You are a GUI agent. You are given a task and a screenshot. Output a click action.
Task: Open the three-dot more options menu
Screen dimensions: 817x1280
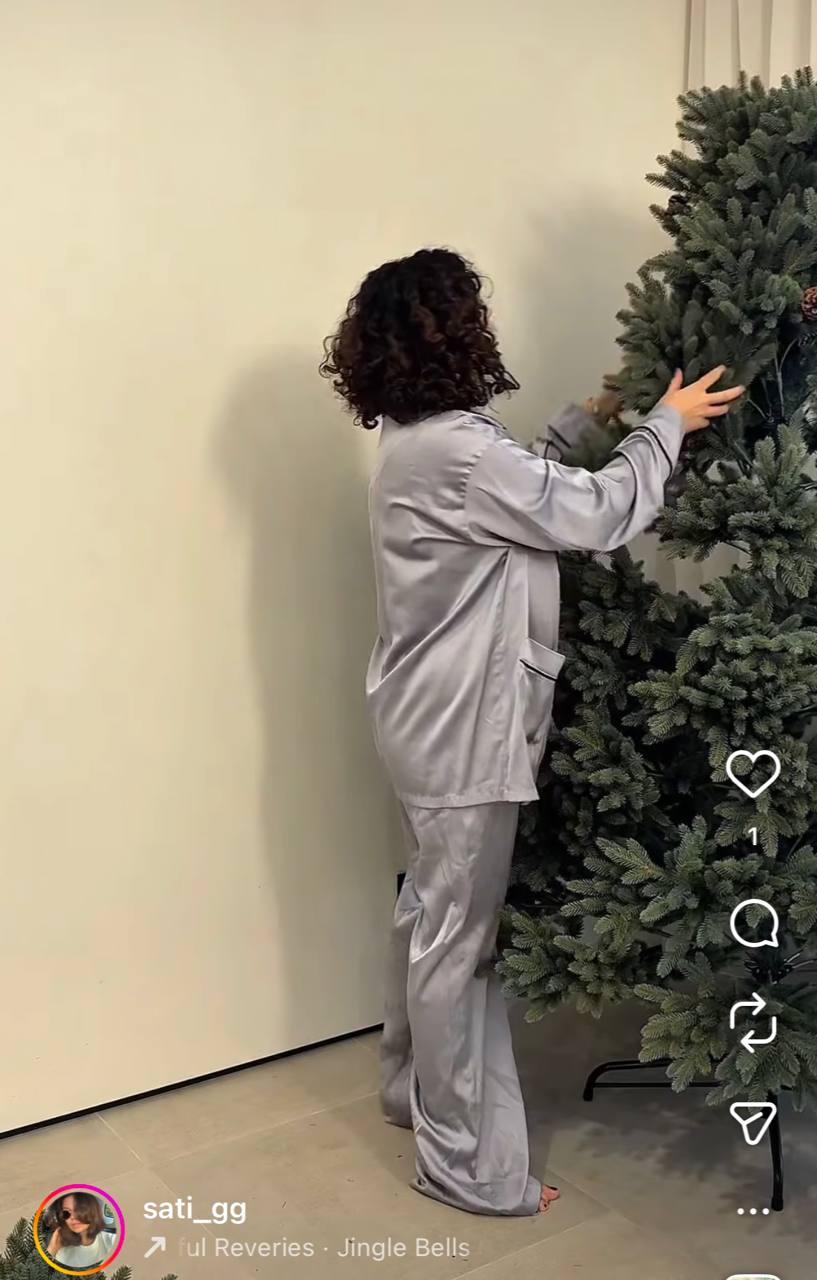753,1211
